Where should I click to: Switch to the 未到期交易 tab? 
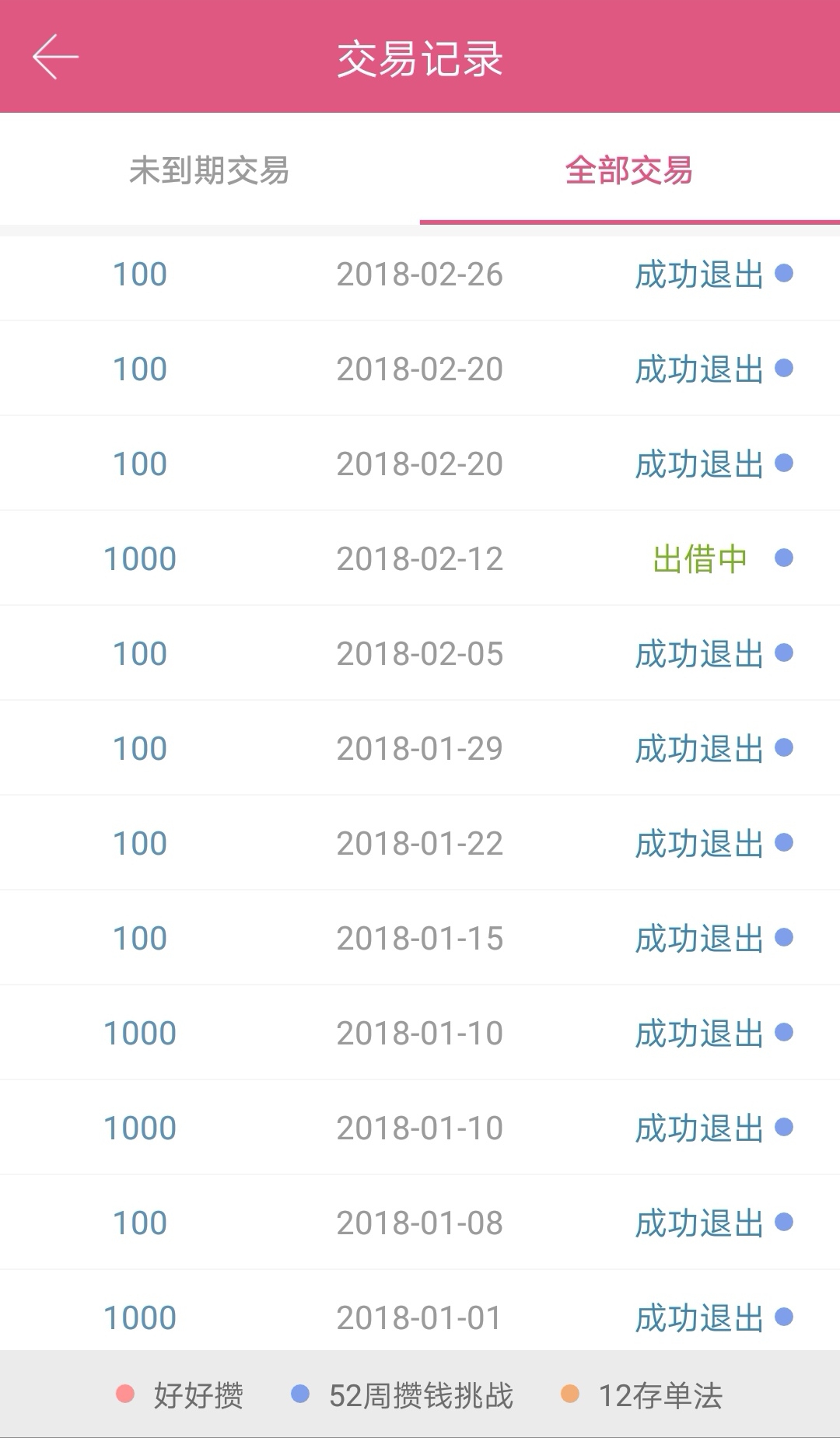pyautogui.click(x=210, y=170)
